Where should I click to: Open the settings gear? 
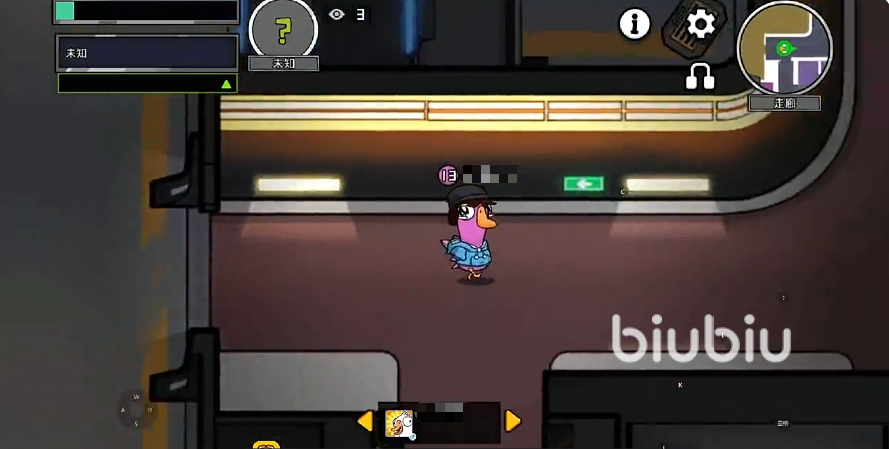tap(701, 23)
